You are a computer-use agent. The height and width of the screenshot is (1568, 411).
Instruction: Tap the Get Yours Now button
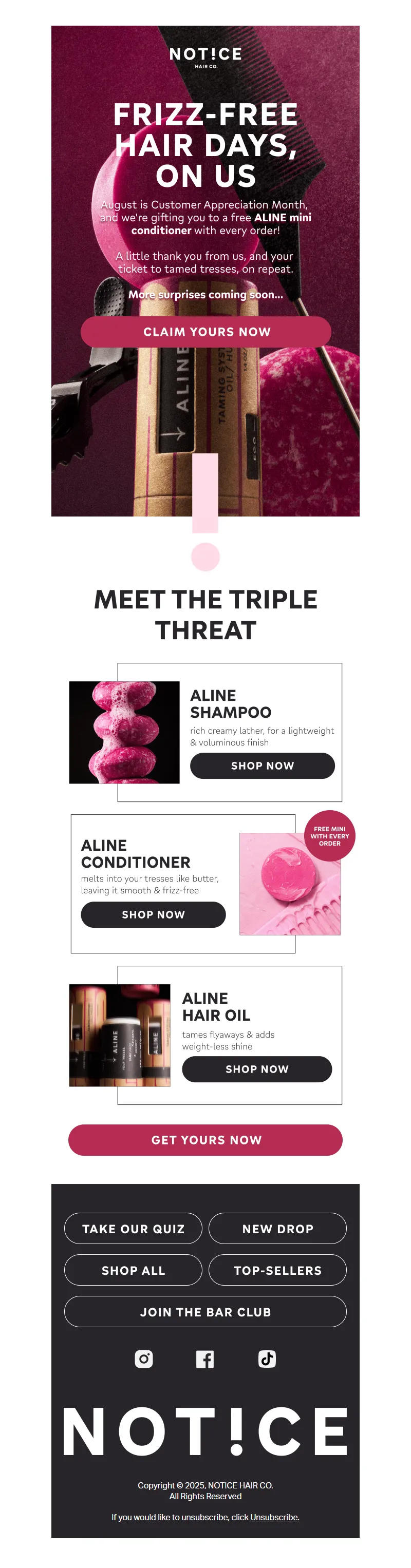click(x=205, y=1139)
